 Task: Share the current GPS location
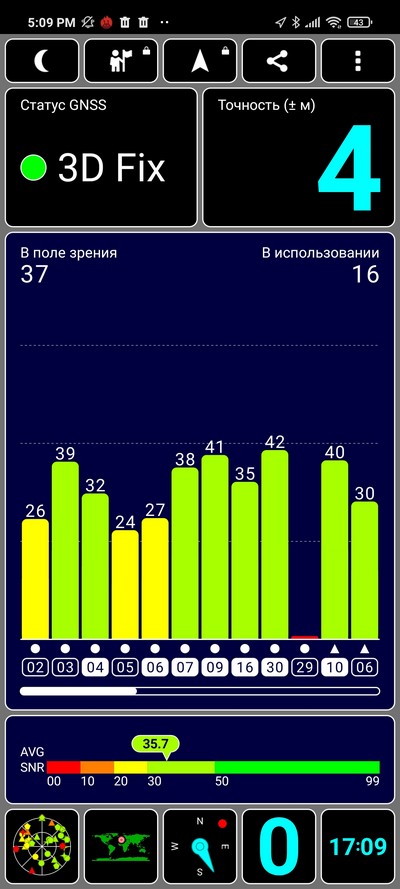click(x=279, y=61)
